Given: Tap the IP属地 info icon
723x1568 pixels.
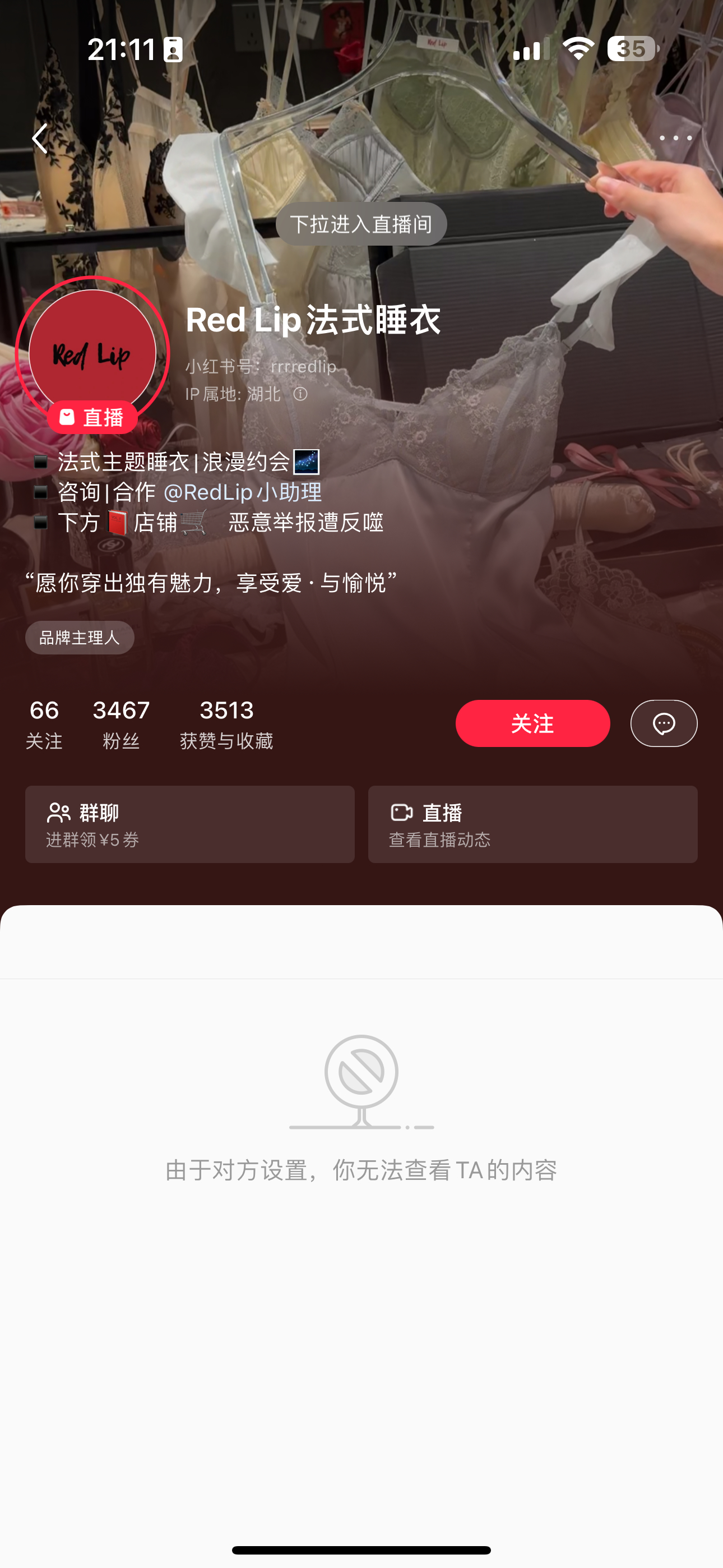Looking at the screenshot, I should click(300, 394).
